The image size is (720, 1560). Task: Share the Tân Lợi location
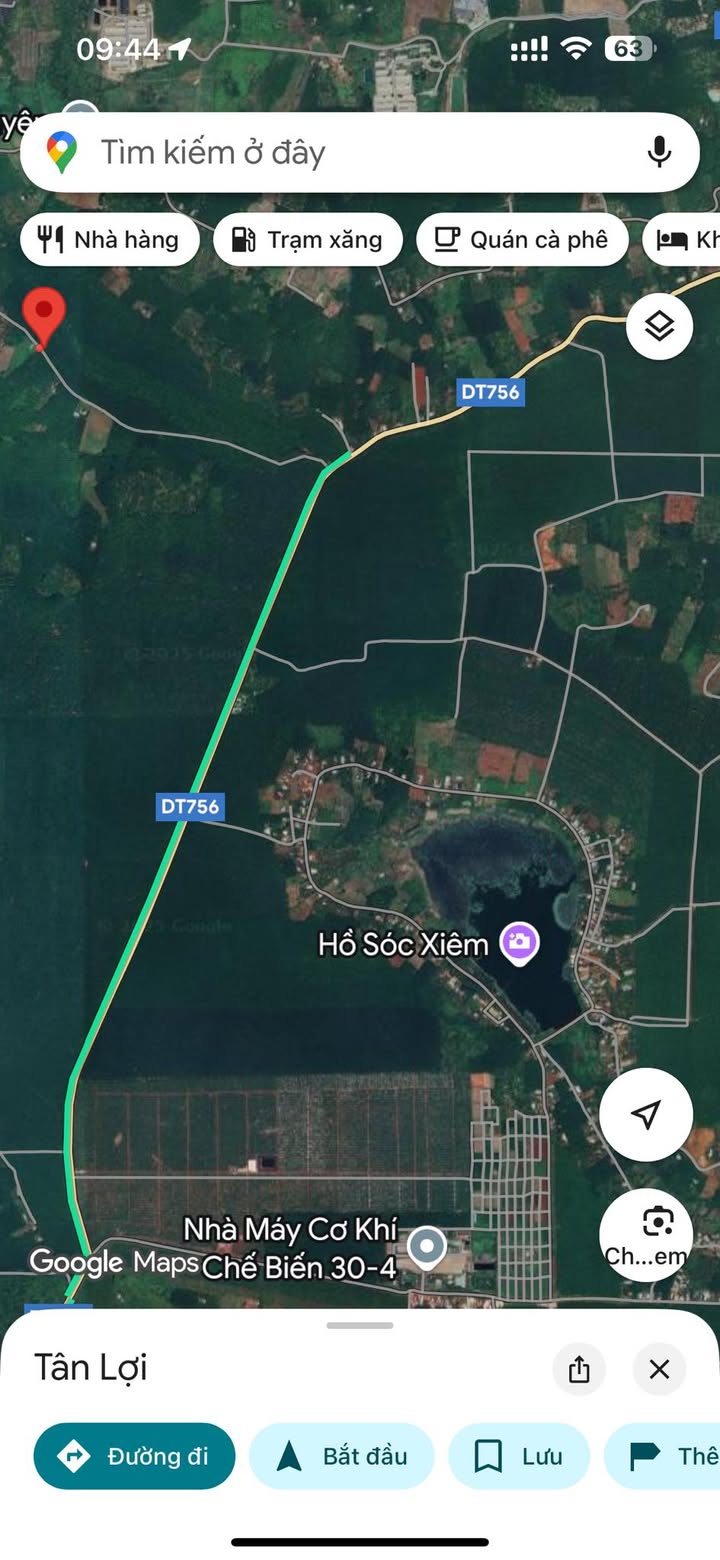[x=579, y=1369]
